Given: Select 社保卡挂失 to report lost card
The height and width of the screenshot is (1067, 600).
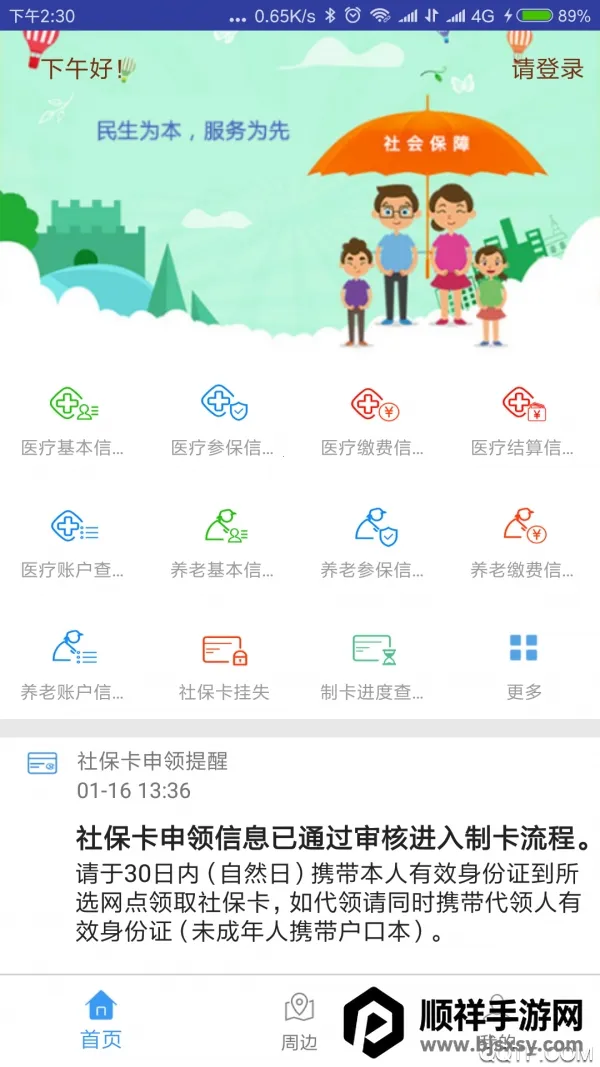Looking at the screenshot, I should coord(224,664).
